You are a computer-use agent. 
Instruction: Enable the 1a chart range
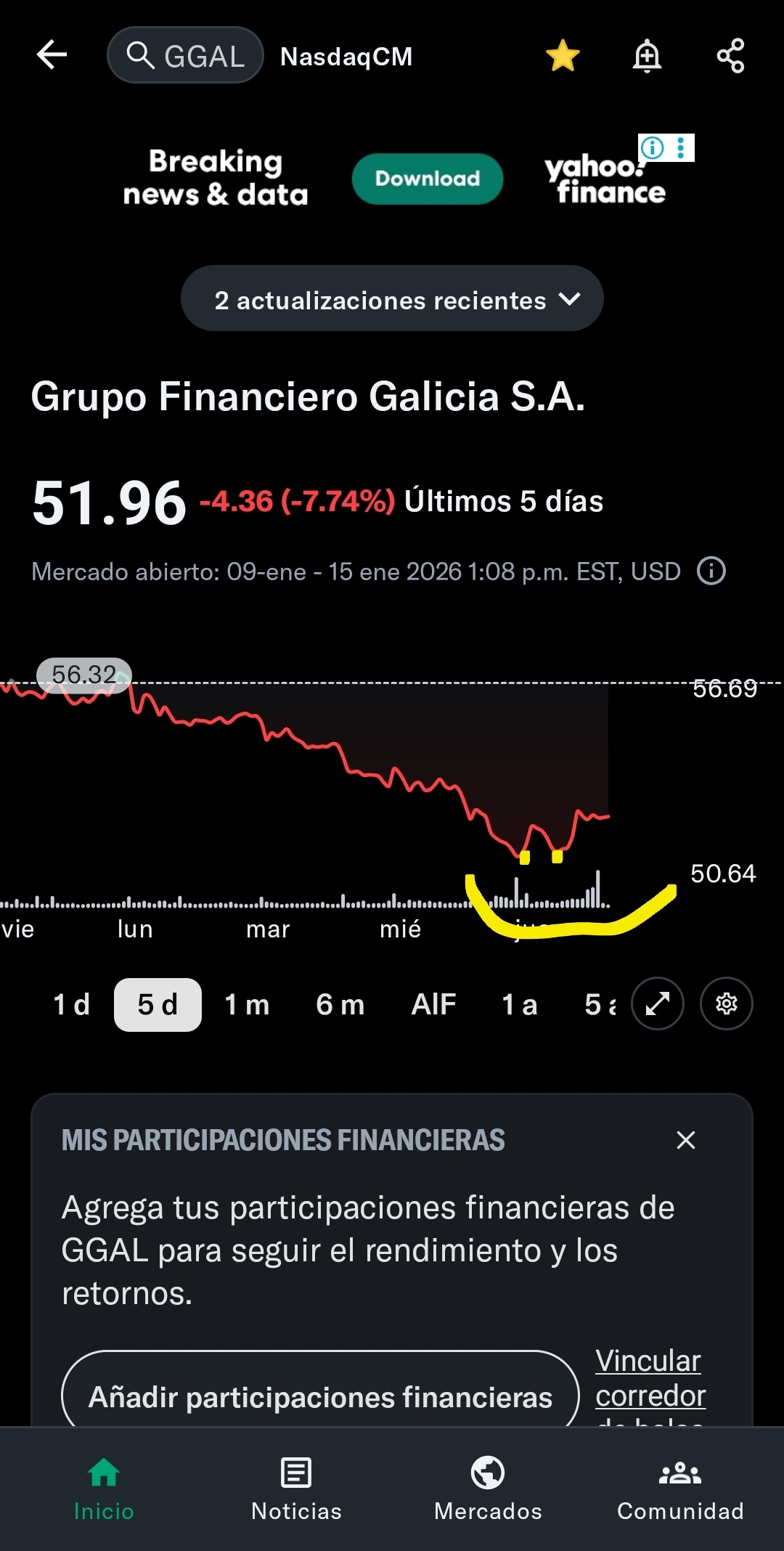[x=519, y=1004]
